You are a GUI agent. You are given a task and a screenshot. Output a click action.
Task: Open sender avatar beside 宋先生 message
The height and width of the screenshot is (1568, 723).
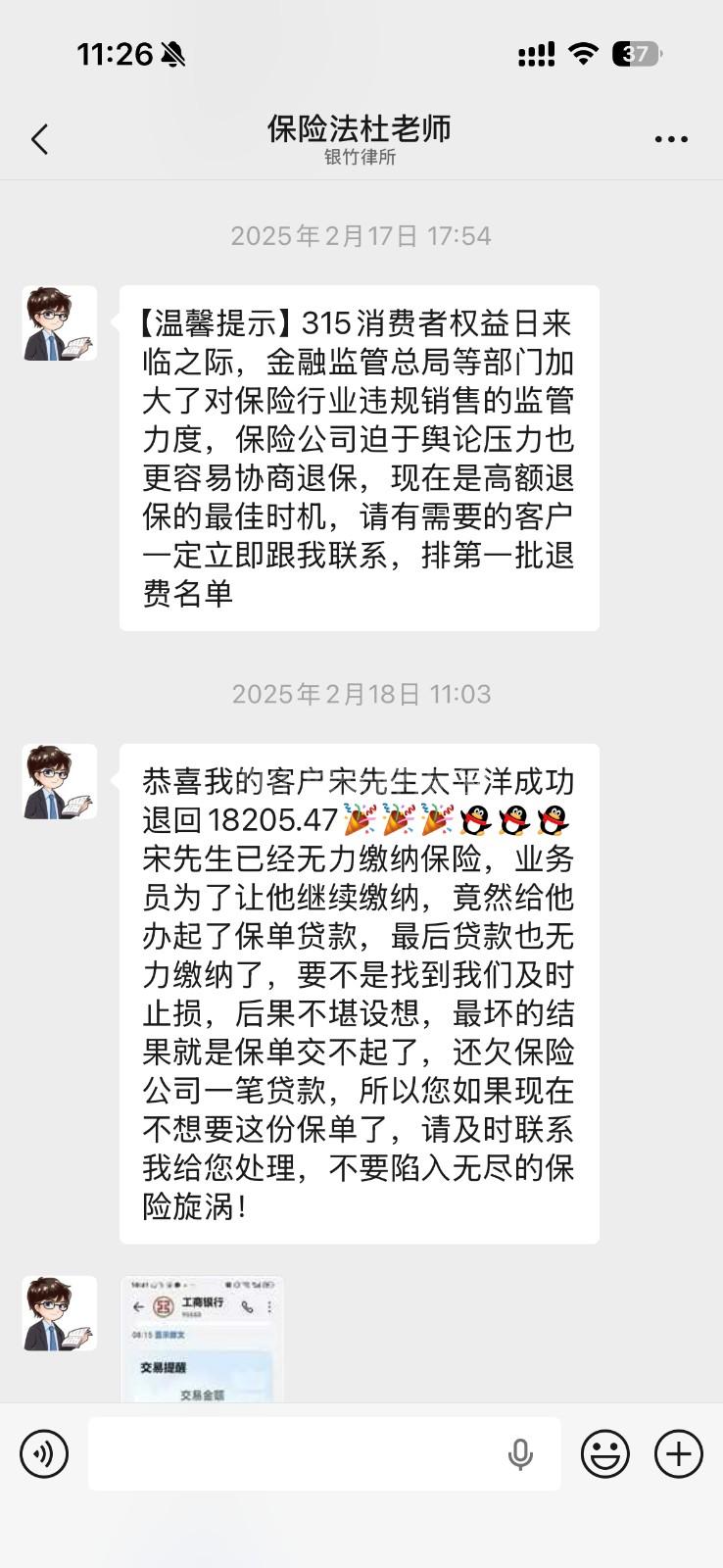click(x=60, y=782)
